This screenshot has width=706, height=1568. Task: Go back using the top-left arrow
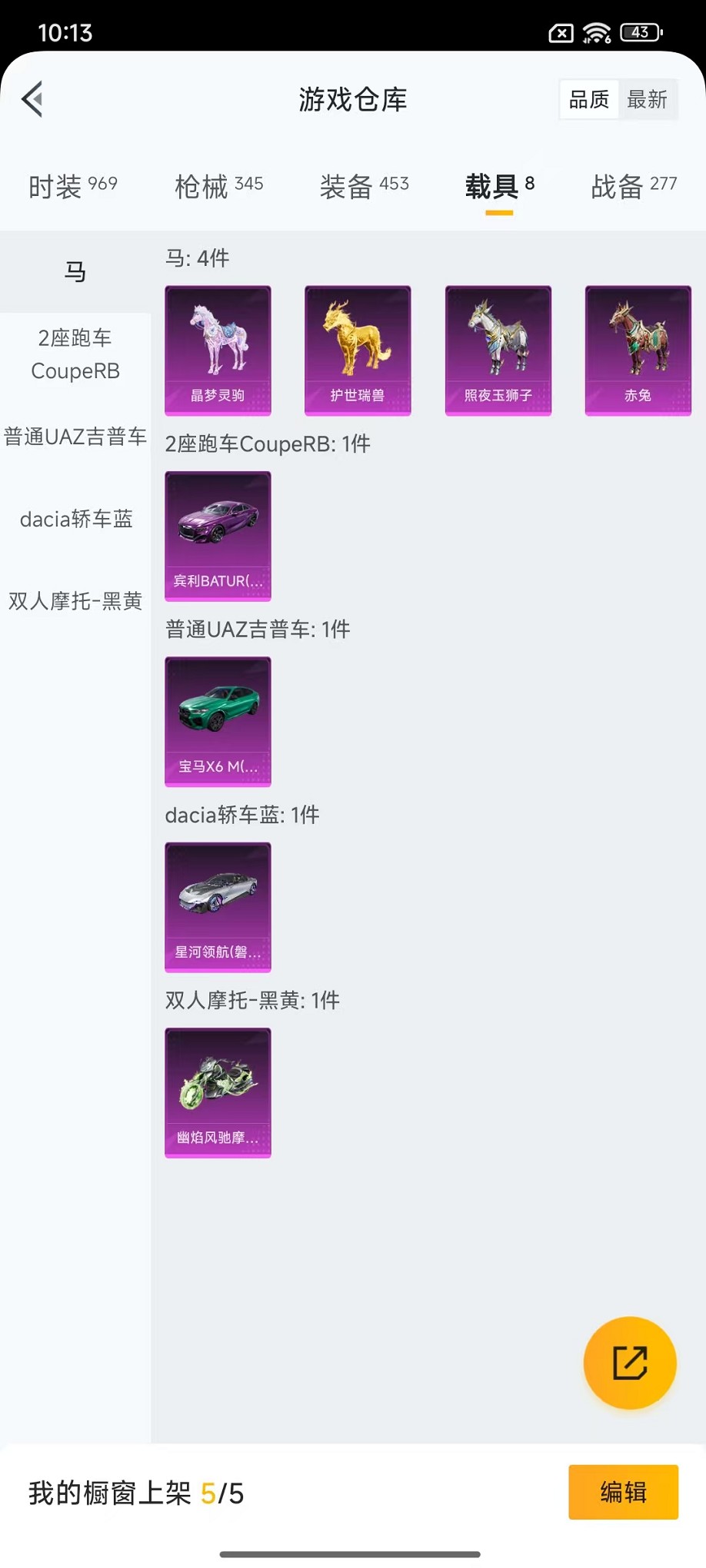click(x=32, y=99)
